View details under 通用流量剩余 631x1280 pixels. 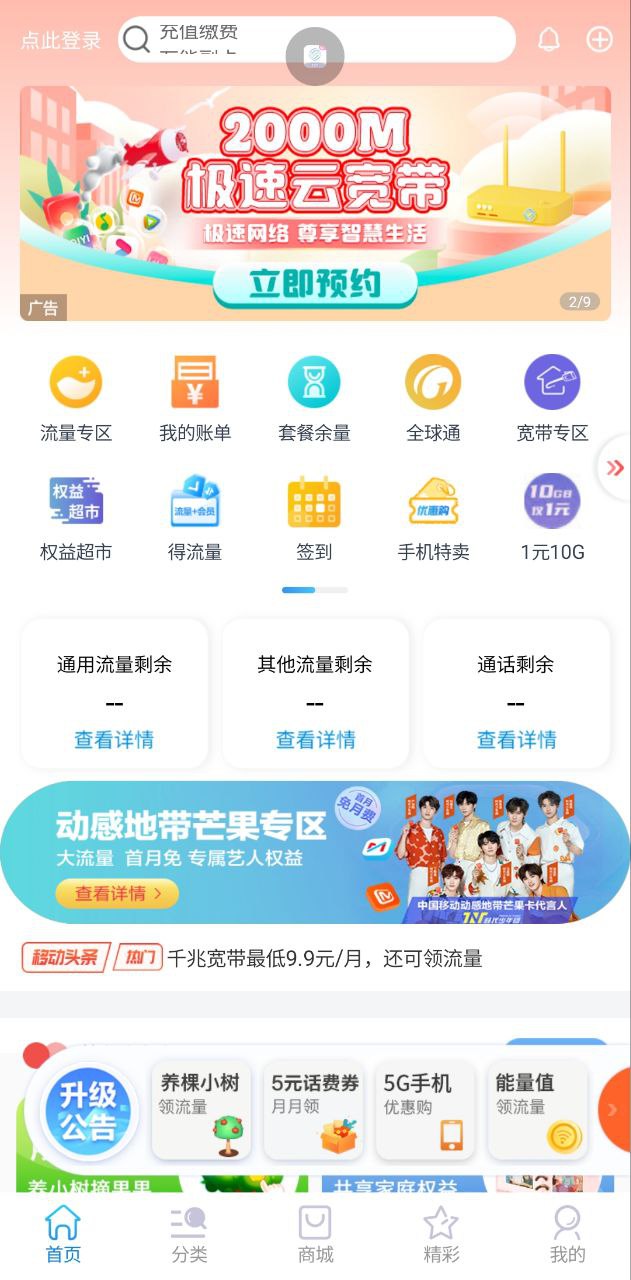(114, 740)
